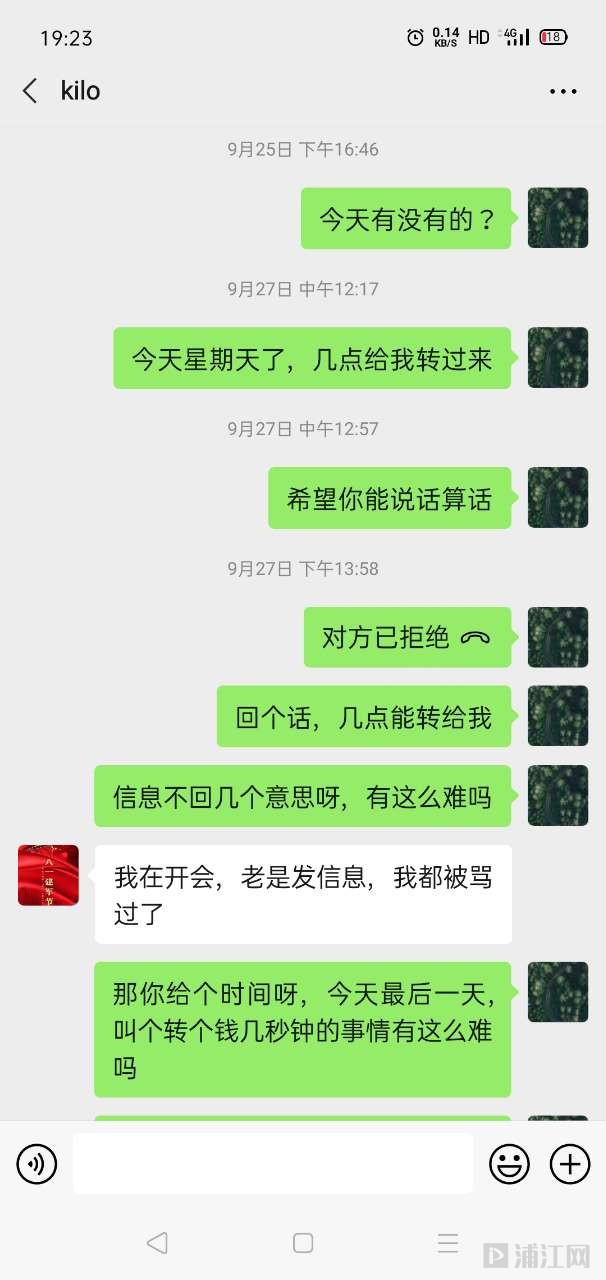Open the plus attachment menu
This screenshot has height=1280, width=606.
pyautogui.click(x=570, y=1164)
